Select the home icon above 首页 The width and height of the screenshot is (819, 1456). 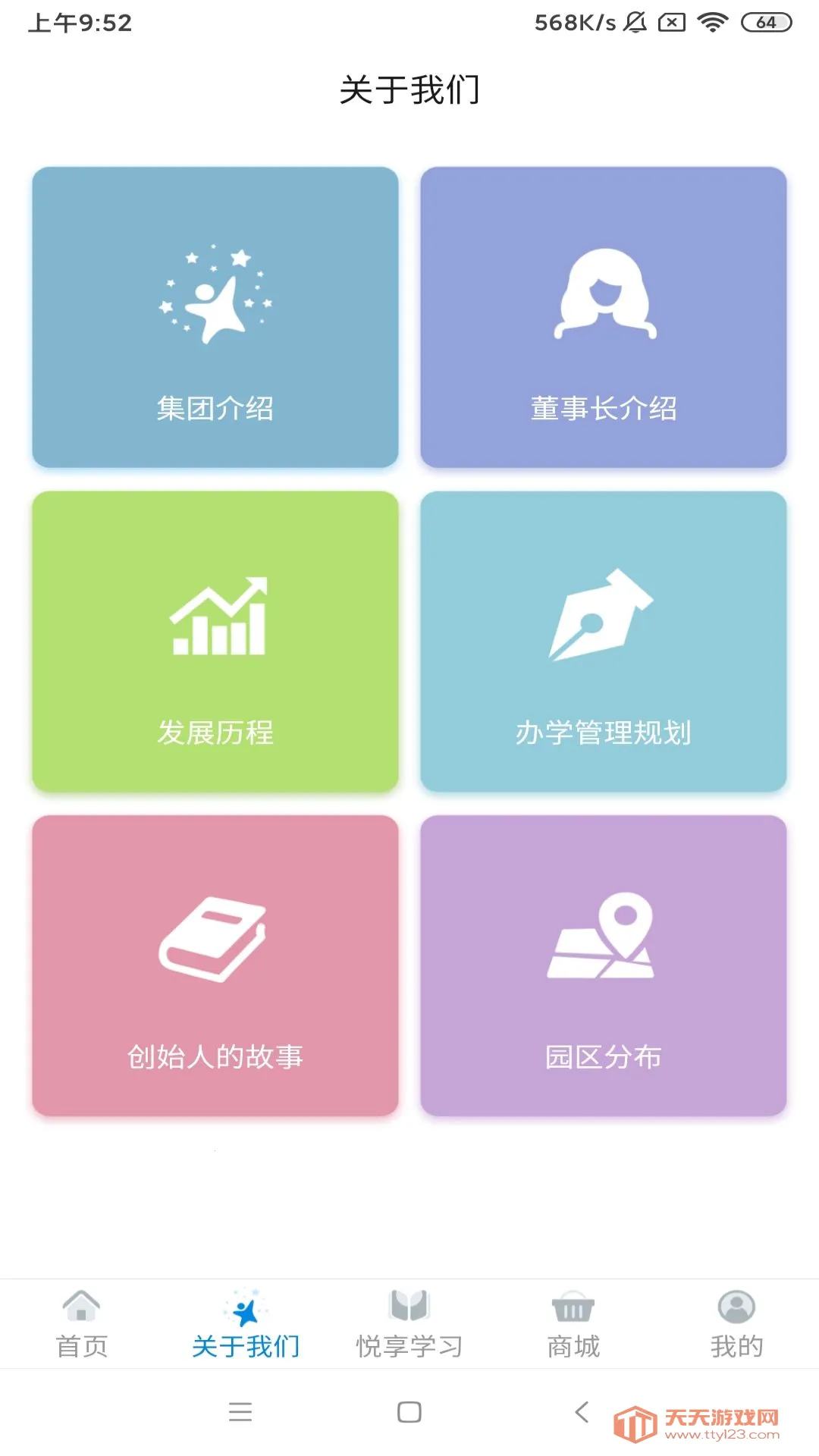point(82,1301)
